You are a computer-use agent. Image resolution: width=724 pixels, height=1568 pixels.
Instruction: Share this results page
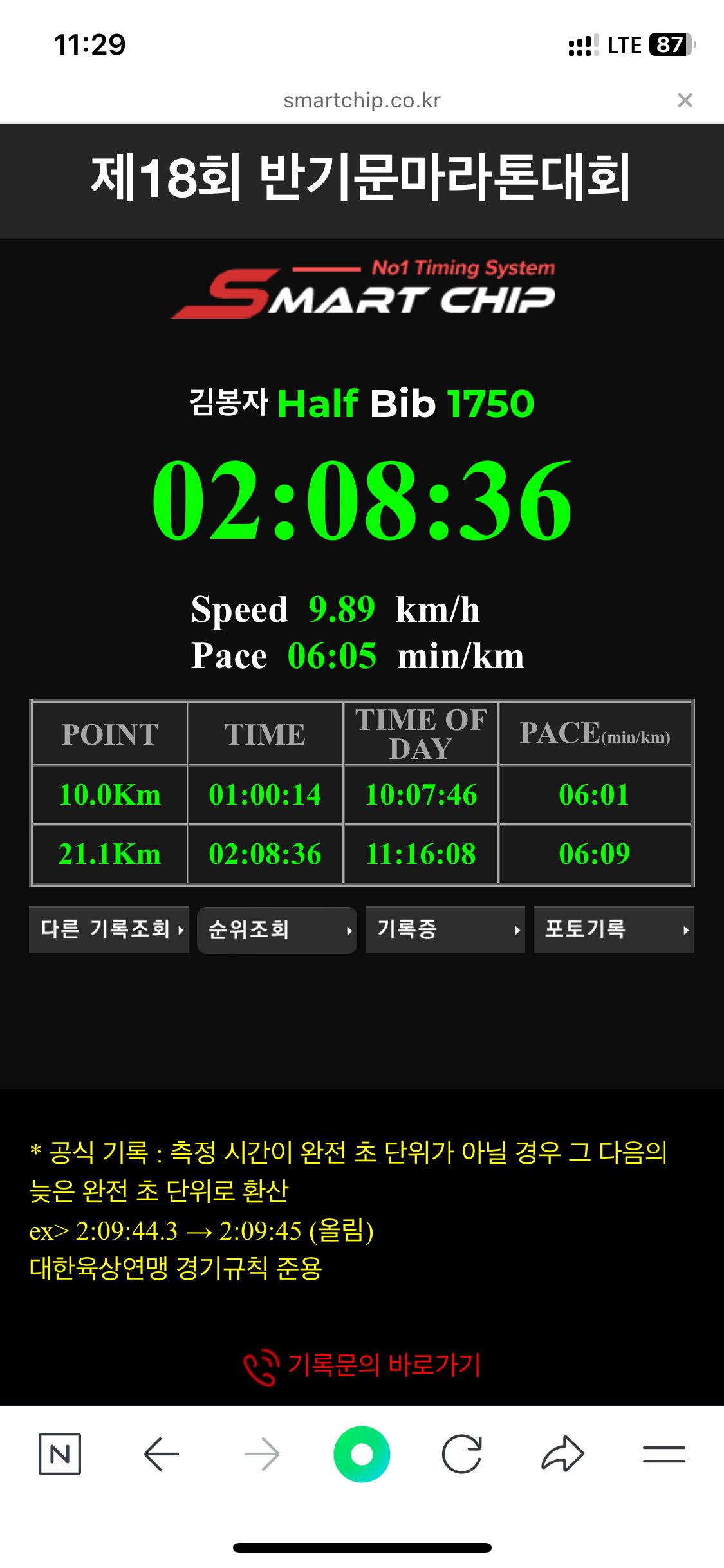(562, 1453)
